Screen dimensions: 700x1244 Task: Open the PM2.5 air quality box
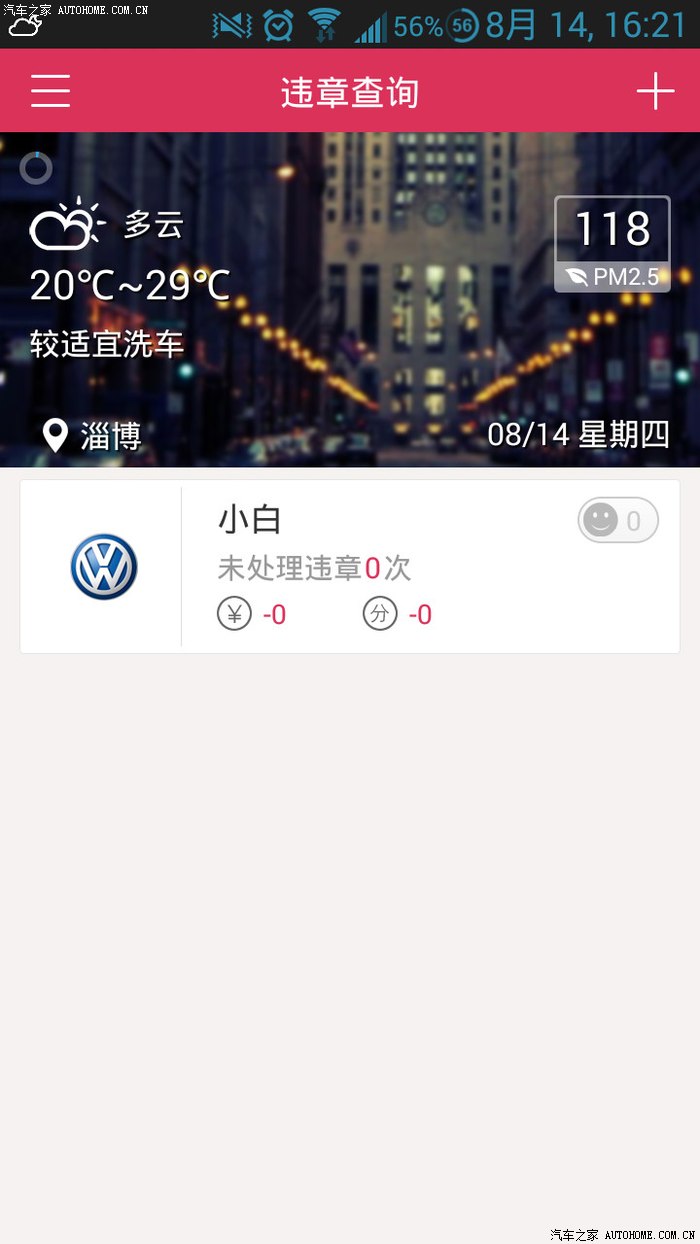(x=612, y=244)
